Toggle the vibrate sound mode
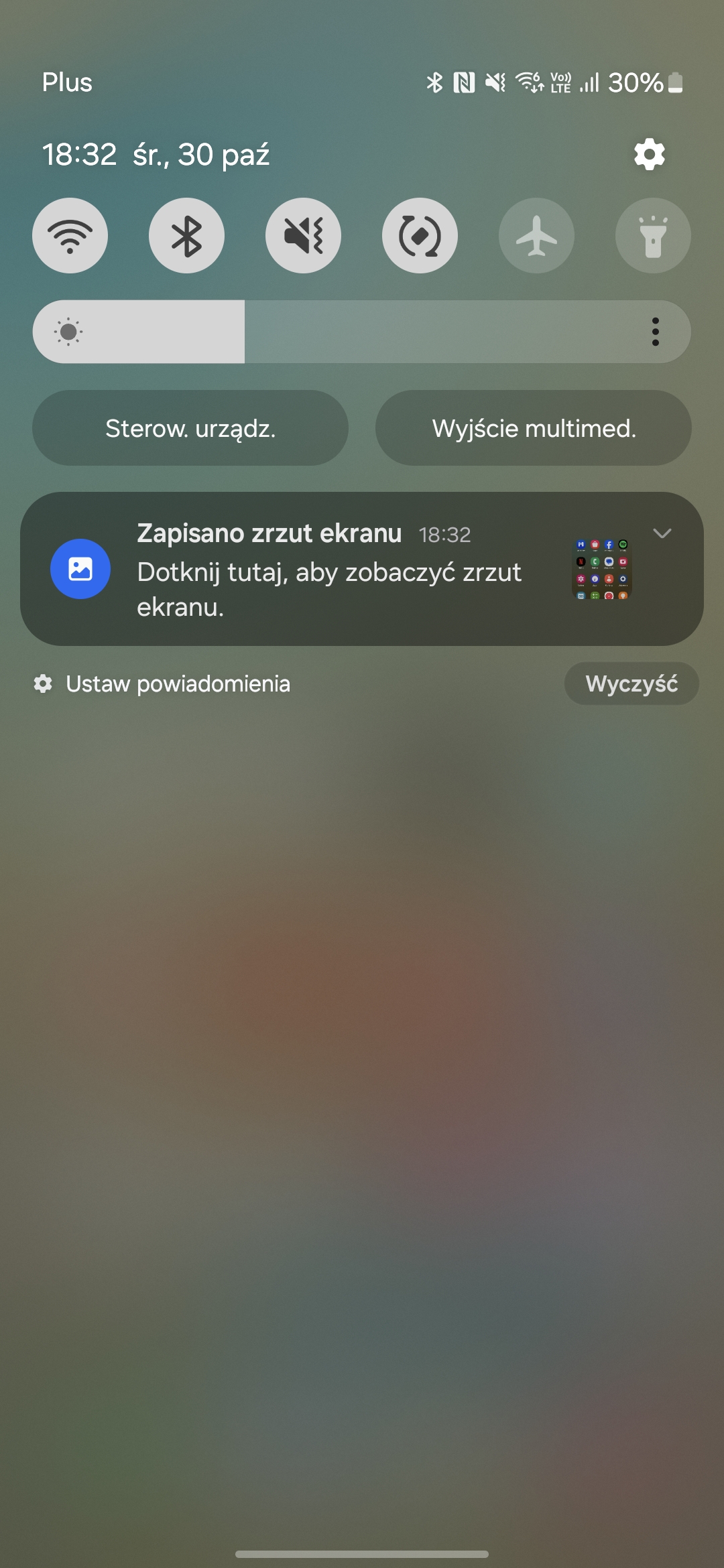This screenshot has height=1568, width=724. coord(304,235)
